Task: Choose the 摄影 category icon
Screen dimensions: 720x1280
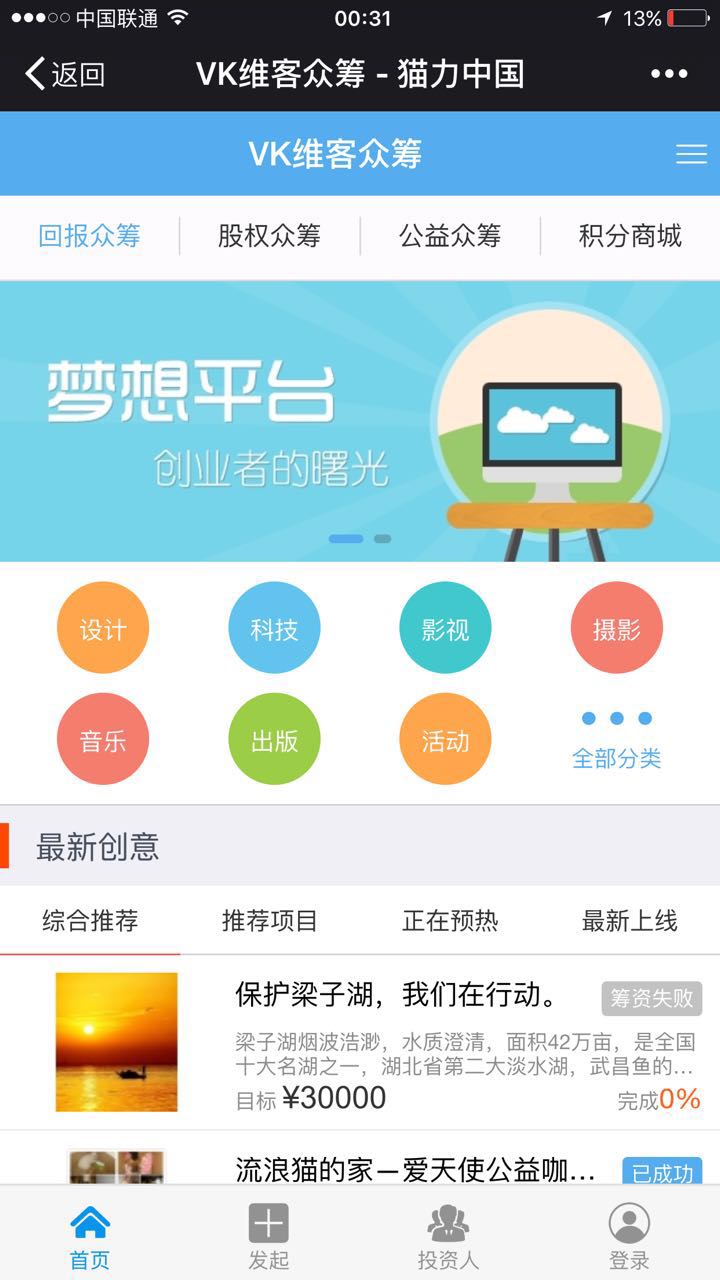Action: 616,627
